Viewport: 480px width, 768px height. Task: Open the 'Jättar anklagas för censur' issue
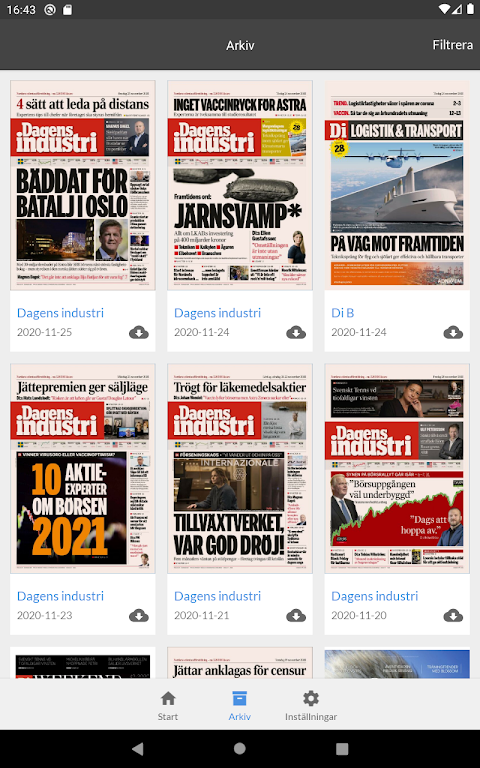(x=240, y=663)
